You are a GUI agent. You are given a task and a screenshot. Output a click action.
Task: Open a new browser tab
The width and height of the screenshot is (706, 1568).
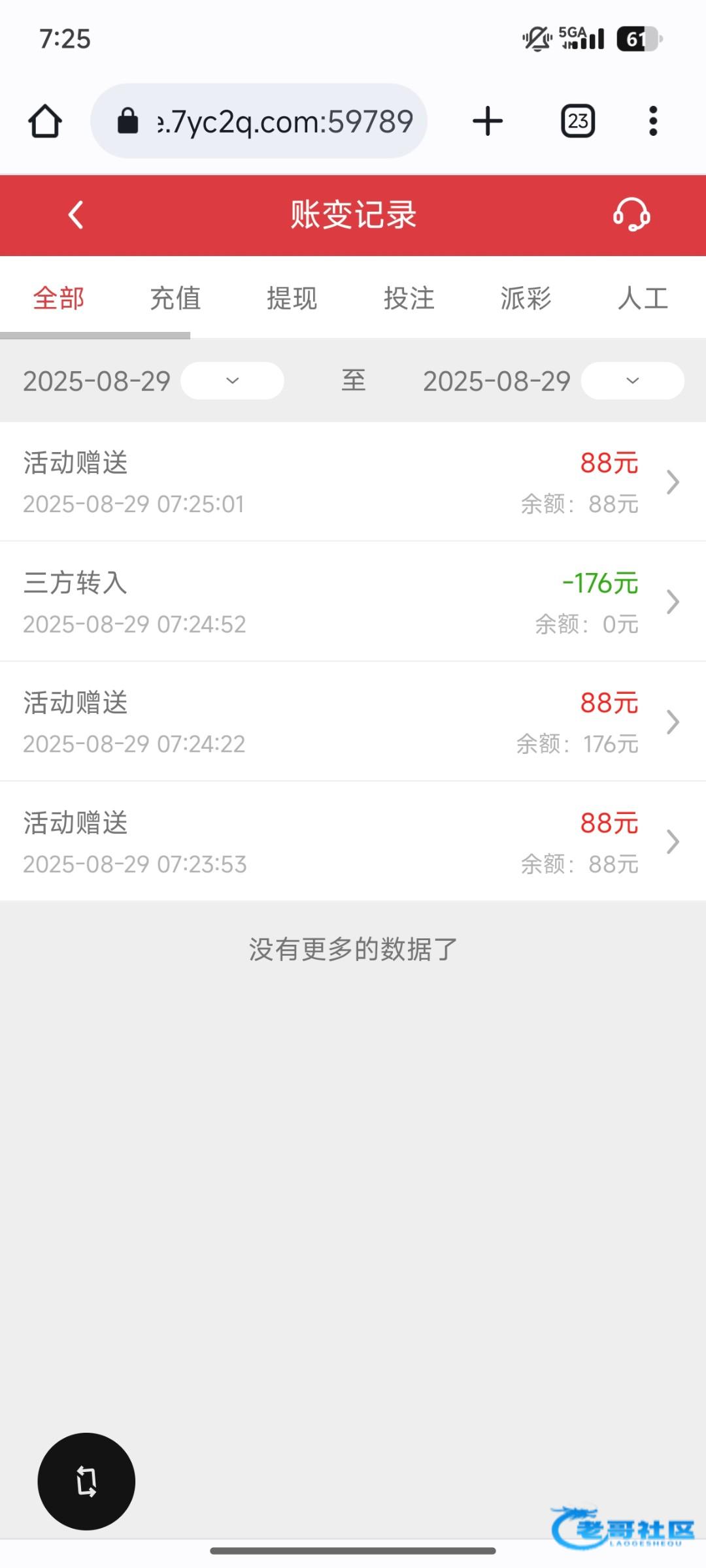[x=488, y=121]
